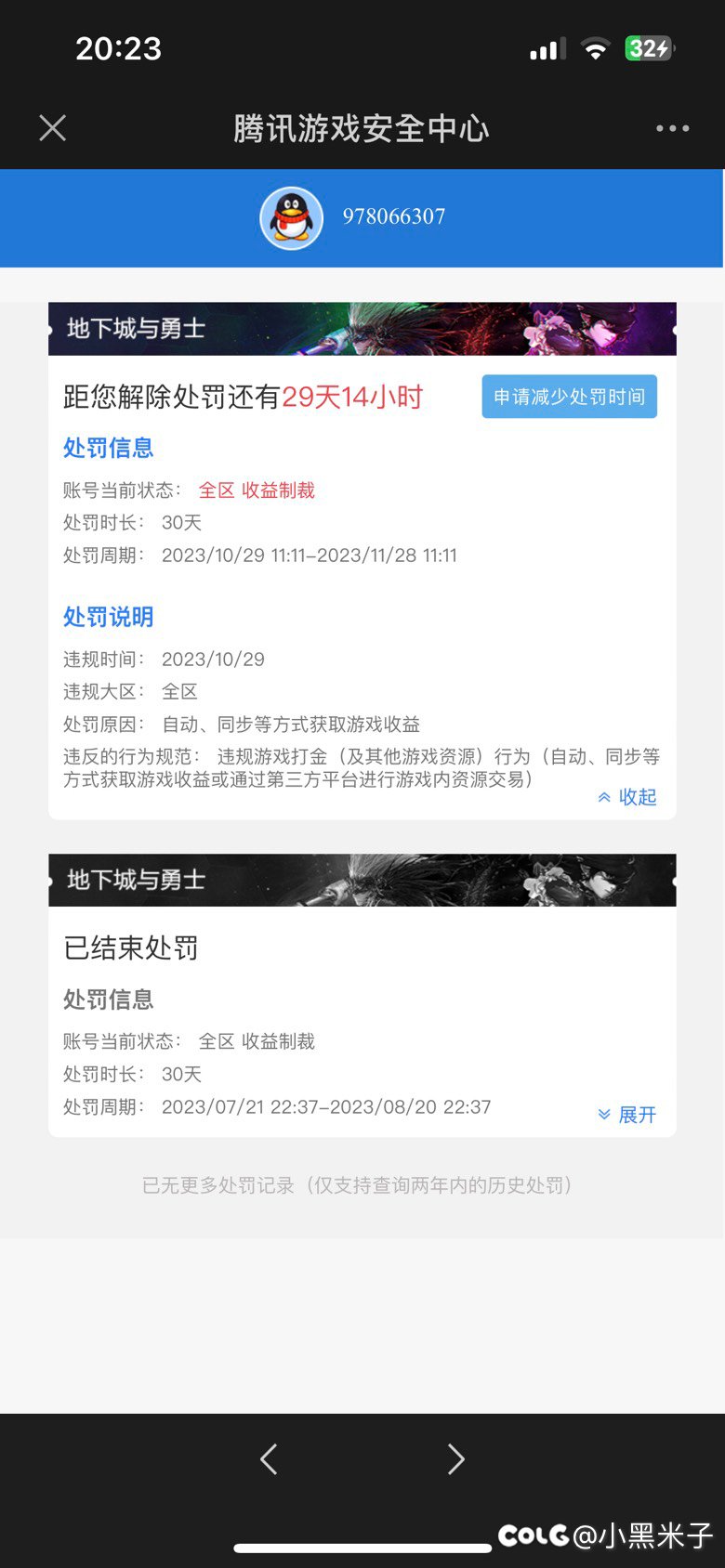Open the more options ellipsis menu
Viewport: 725px width, 1568px height.
click(x=671, y=127)
